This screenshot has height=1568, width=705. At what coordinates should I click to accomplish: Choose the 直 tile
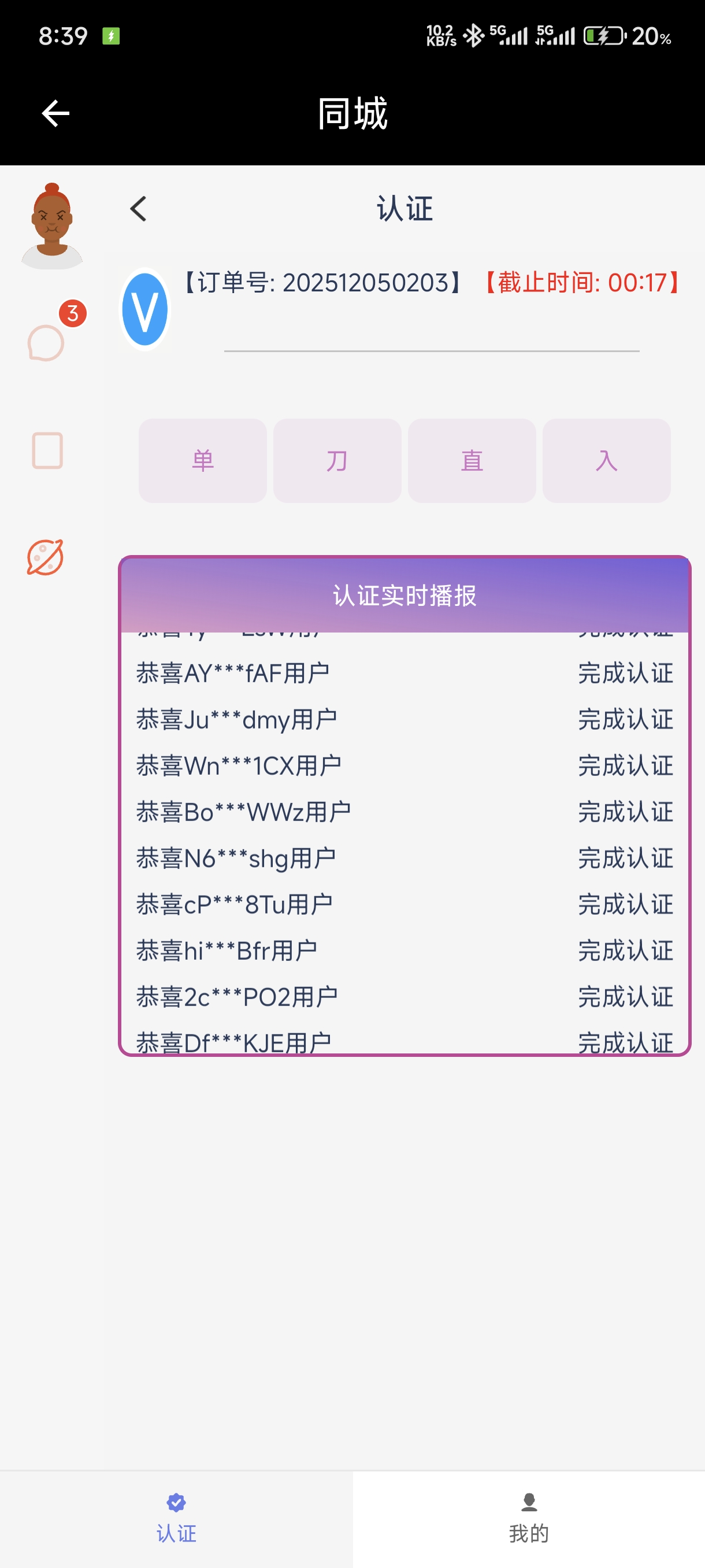point(472,461)
